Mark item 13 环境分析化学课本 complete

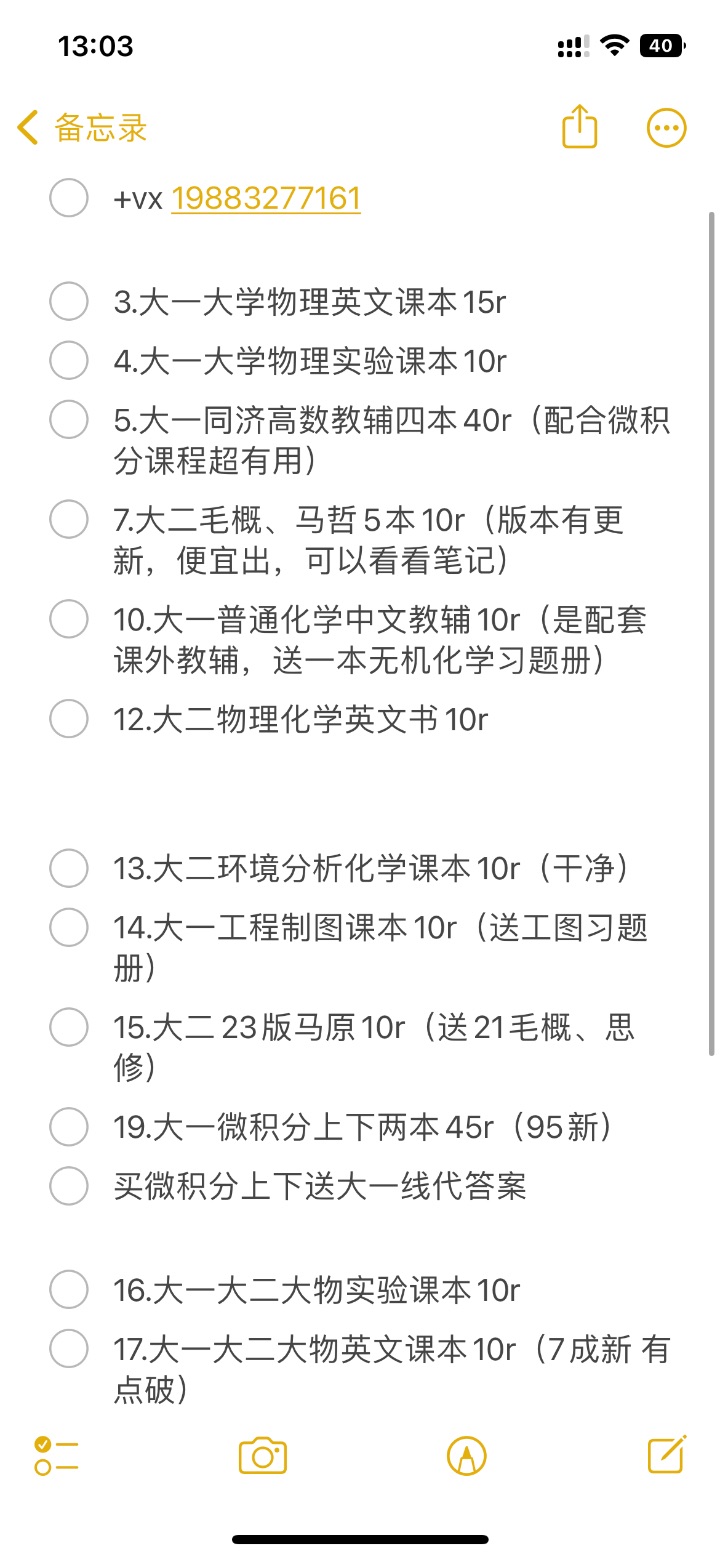pos(69,868)
